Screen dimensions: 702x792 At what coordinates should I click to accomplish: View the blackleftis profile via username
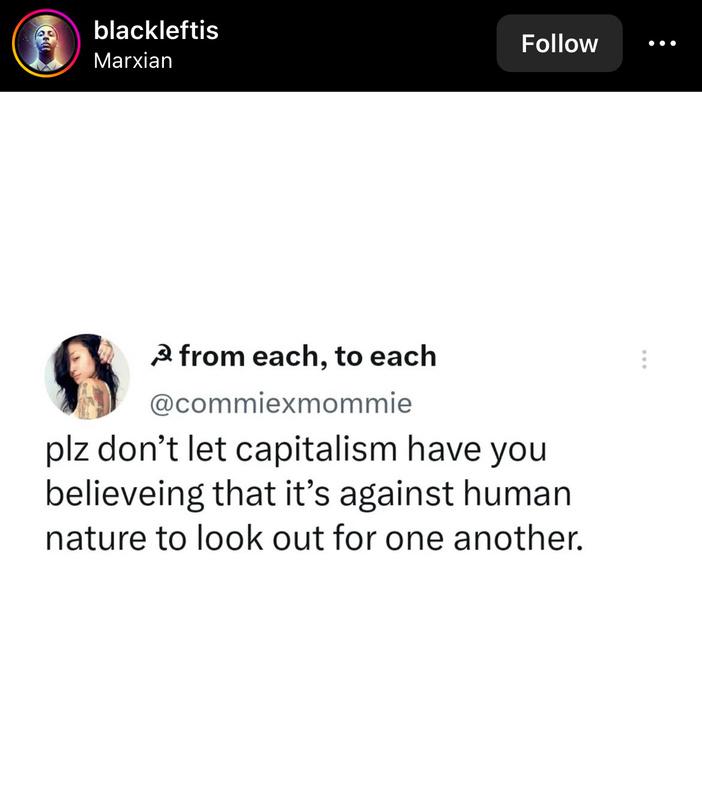tap(155, 31)
